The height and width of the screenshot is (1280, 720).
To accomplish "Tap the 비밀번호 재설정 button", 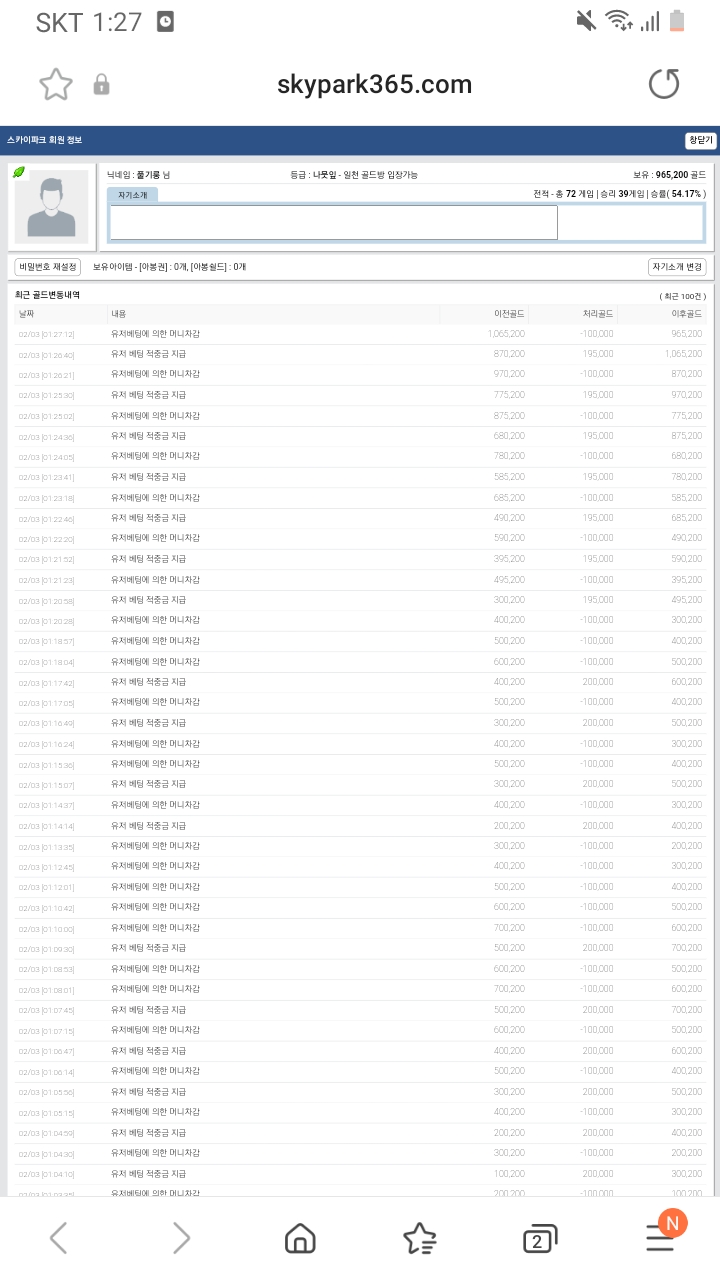I will [47, 267].
